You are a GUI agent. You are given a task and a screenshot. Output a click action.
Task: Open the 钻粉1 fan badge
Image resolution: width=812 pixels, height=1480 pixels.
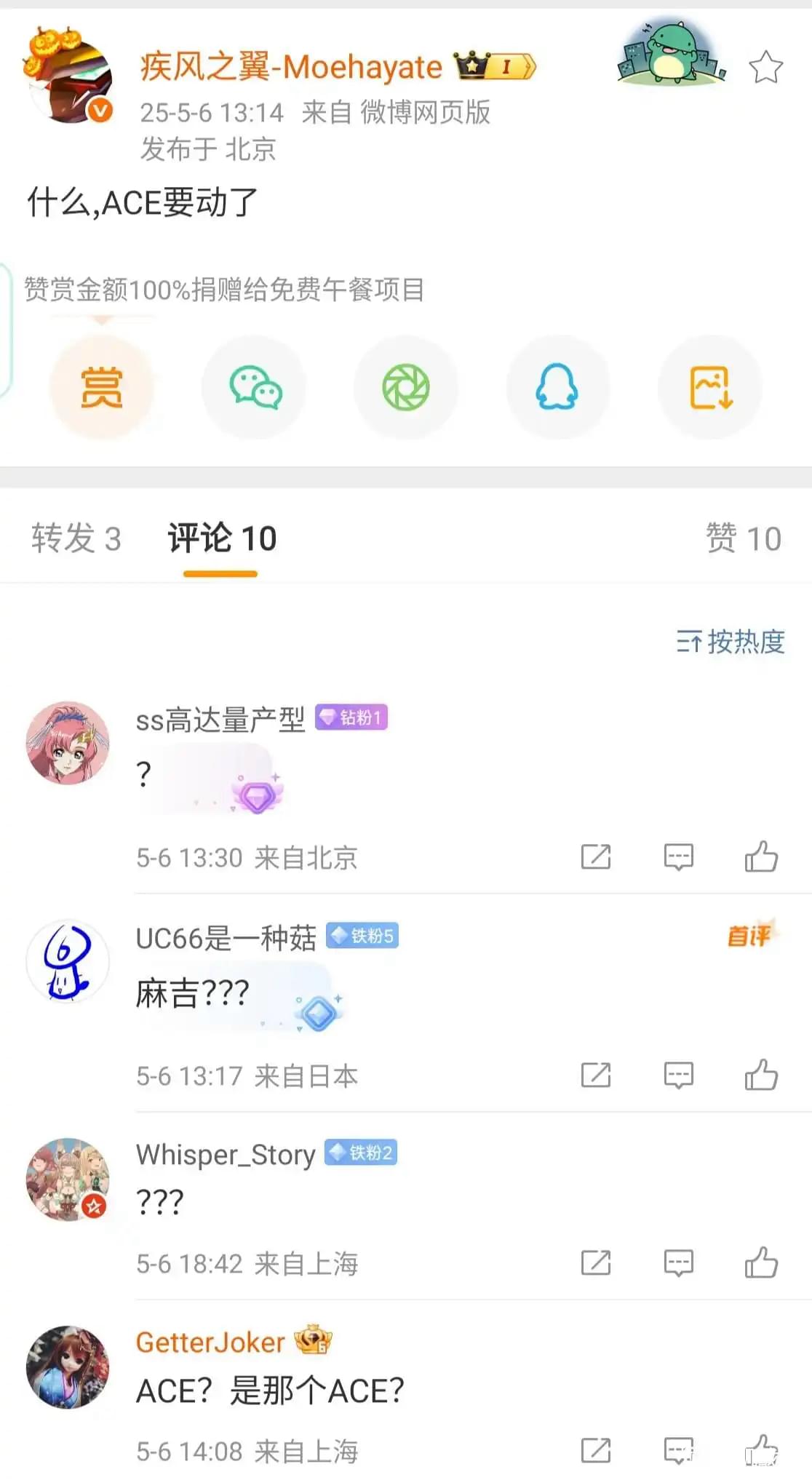[x=350, y=717]
